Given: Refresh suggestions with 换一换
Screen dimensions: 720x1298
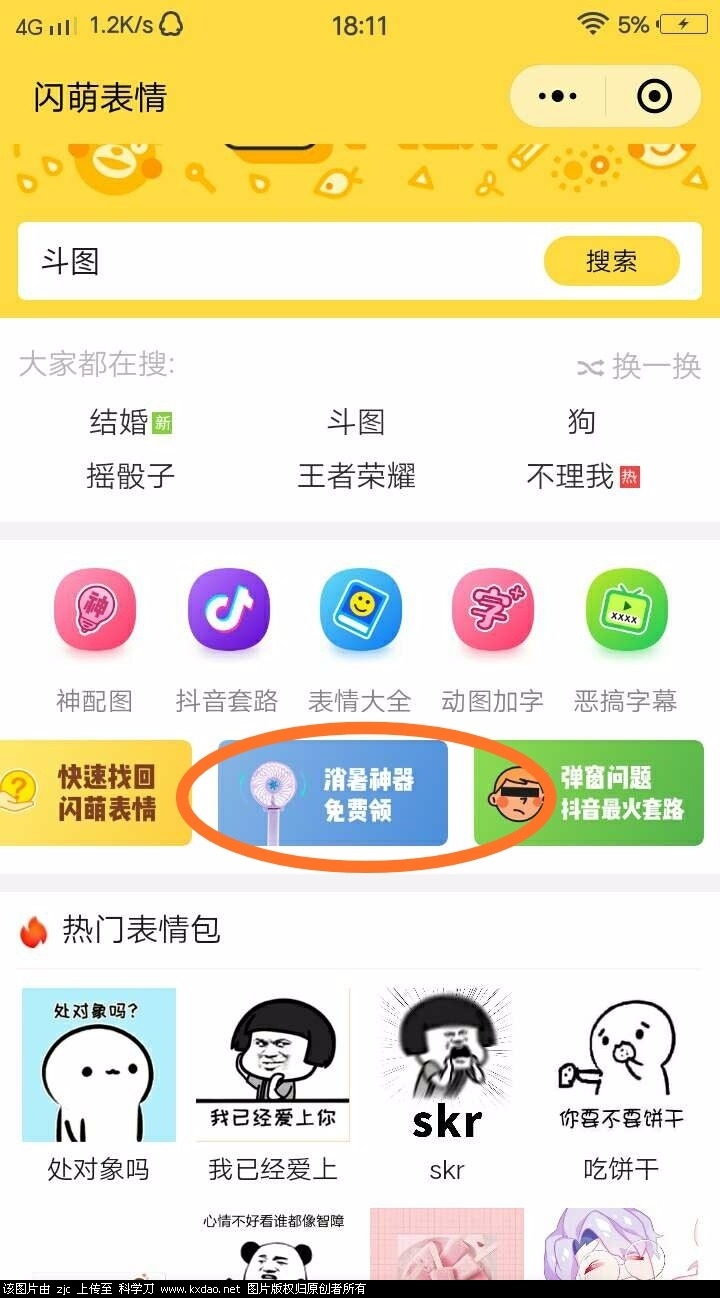Looking at the screenshot, I should (640, 367).
